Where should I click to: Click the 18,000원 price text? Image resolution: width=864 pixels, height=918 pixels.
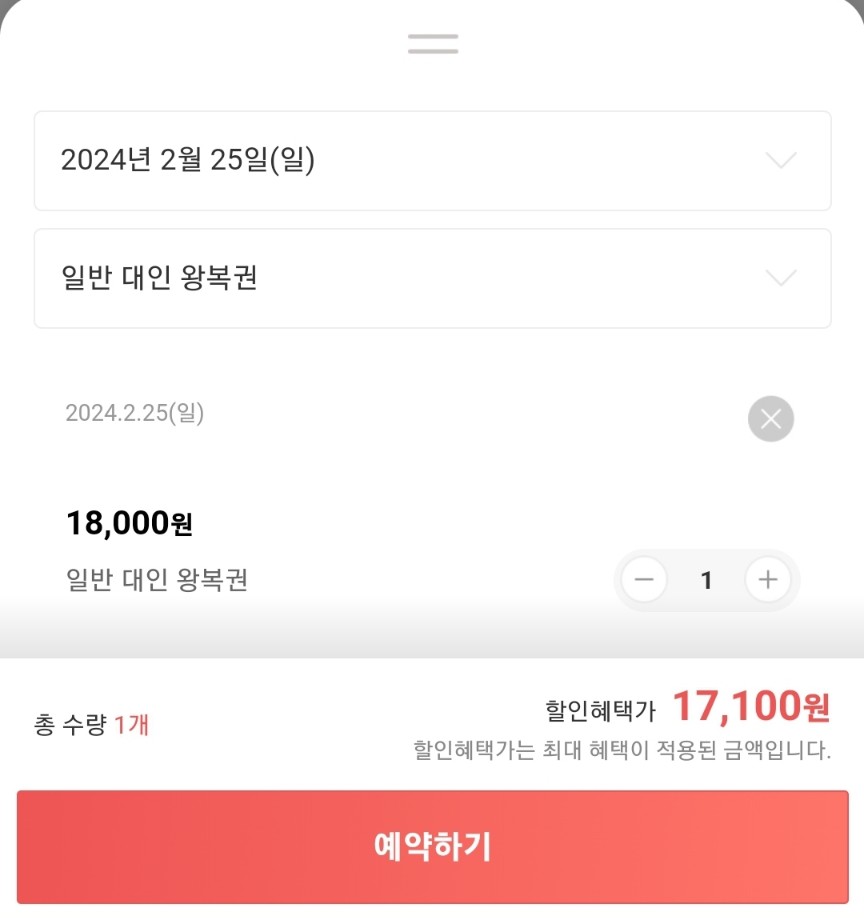pos(130,522)
